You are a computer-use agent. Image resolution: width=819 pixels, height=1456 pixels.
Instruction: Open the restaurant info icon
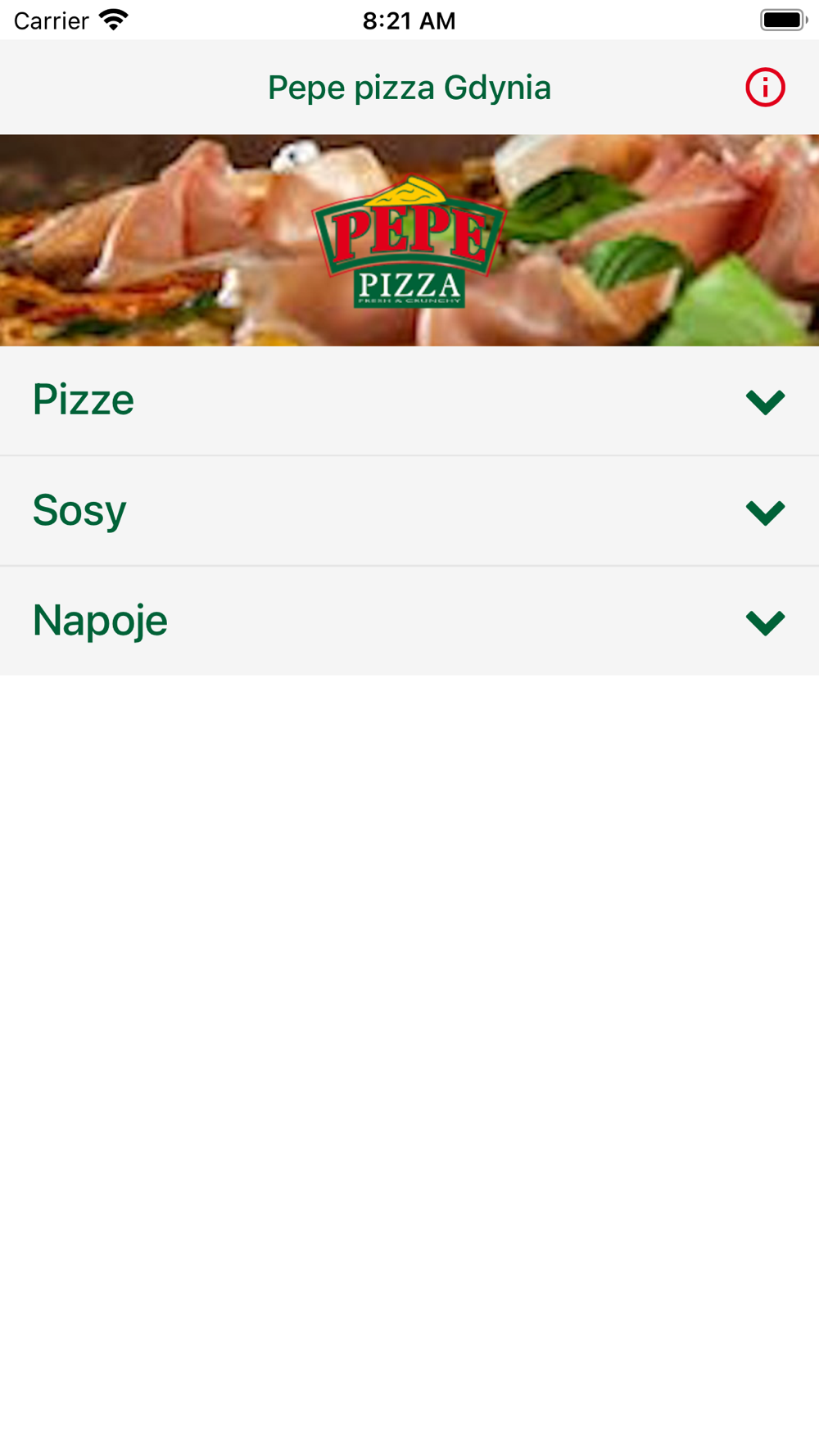point(765,88)
